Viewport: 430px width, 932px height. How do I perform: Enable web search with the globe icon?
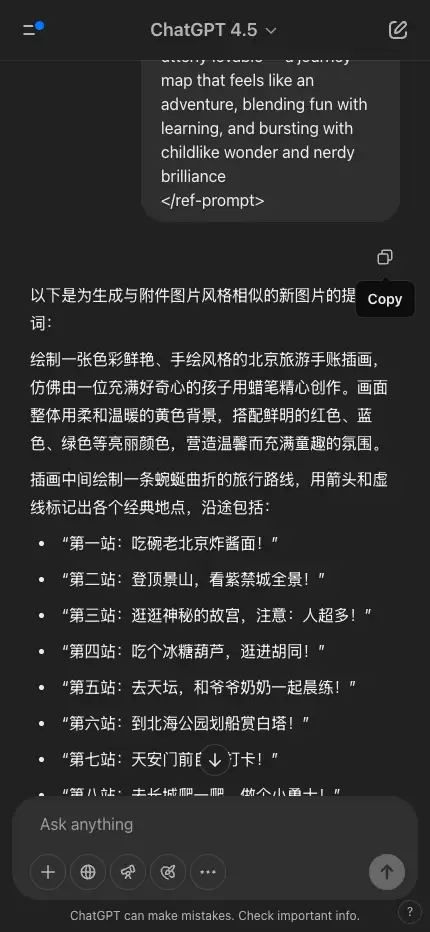(88, 872)
